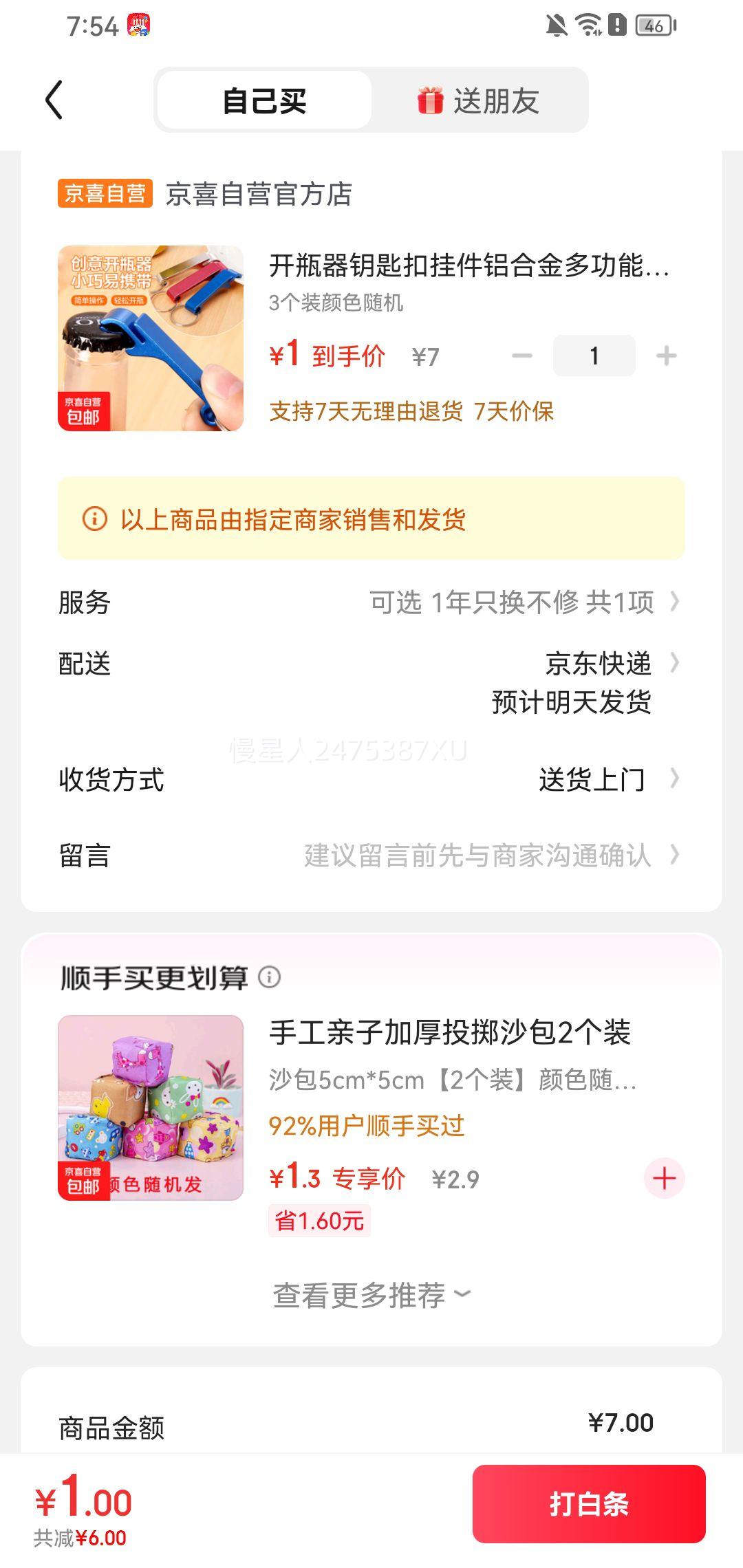Screen dimensions: 743x1568
Task: Expand 查看更多推荐
Action: tap(371, 1295)
